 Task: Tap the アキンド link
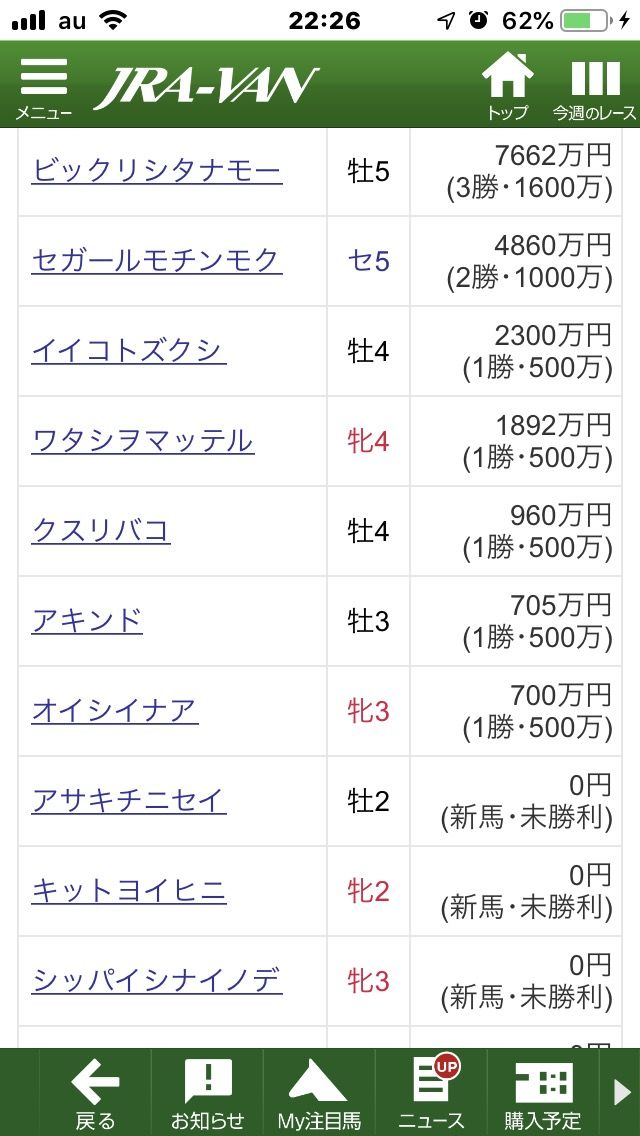tap(87, 621)
